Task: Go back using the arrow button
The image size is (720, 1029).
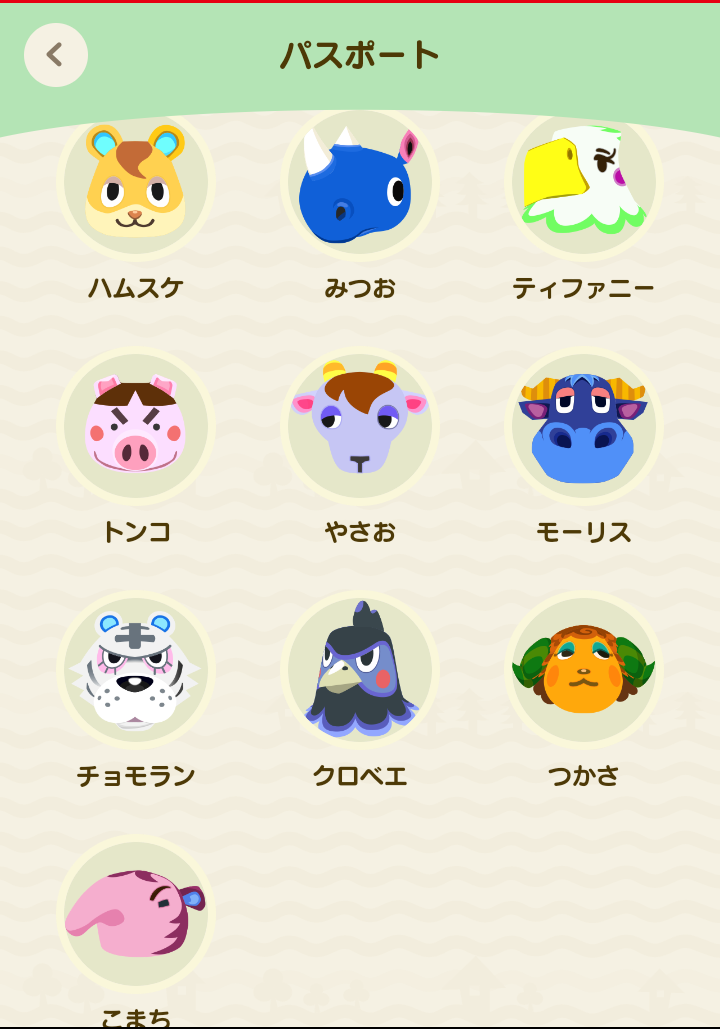Action: 55,56
